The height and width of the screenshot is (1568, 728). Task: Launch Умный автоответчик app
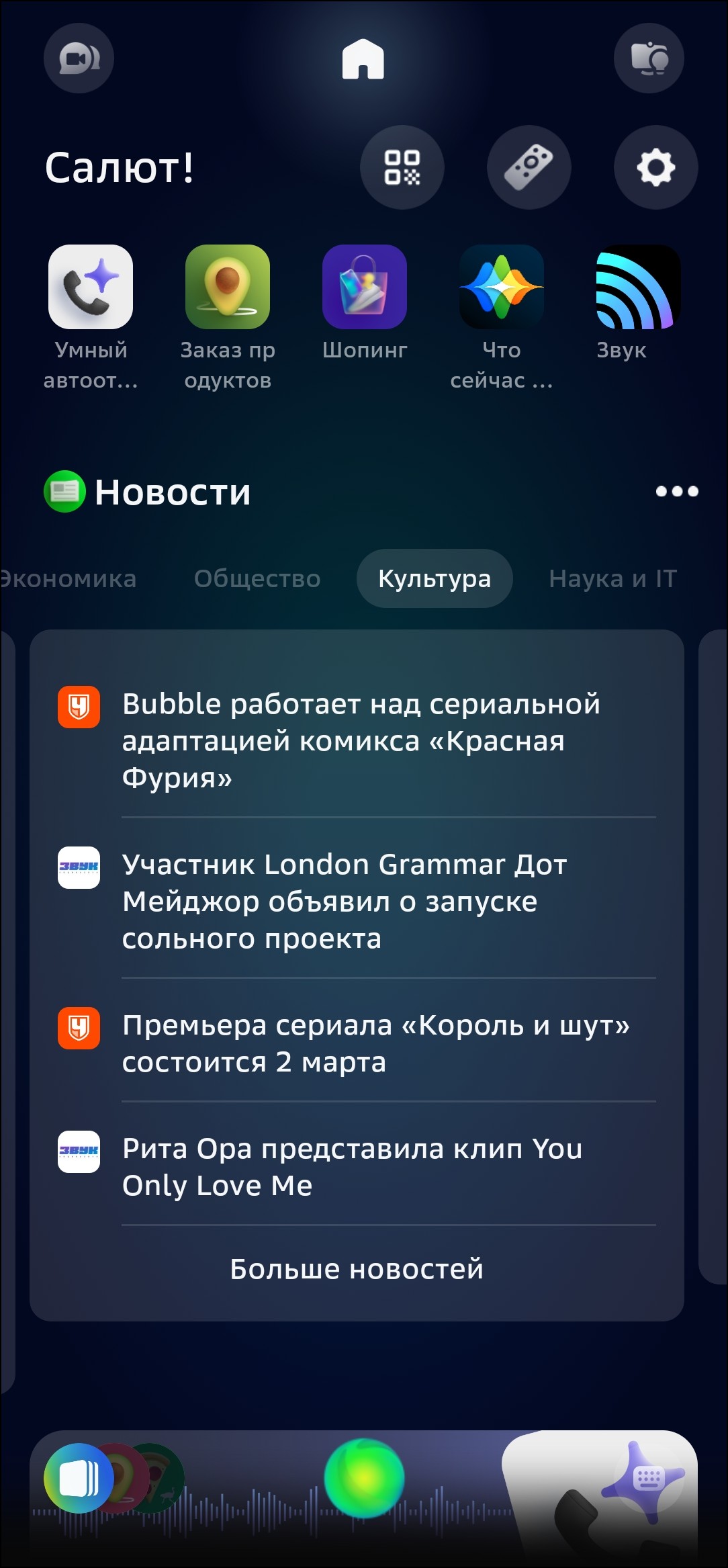point(91,288)
